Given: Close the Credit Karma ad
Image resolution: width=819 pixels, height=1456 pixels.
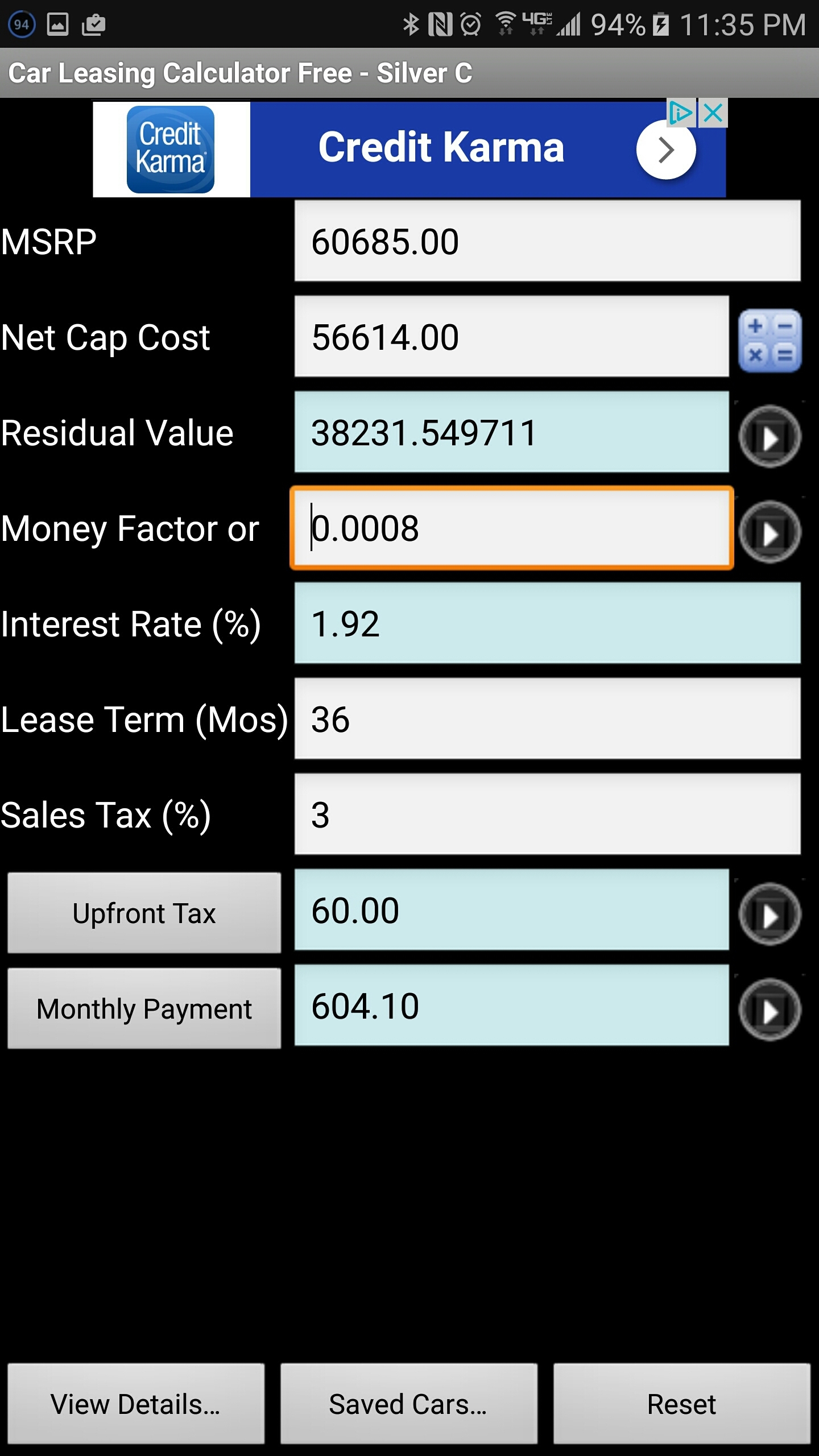Looking at the screenshot, I should coord(713,113).
